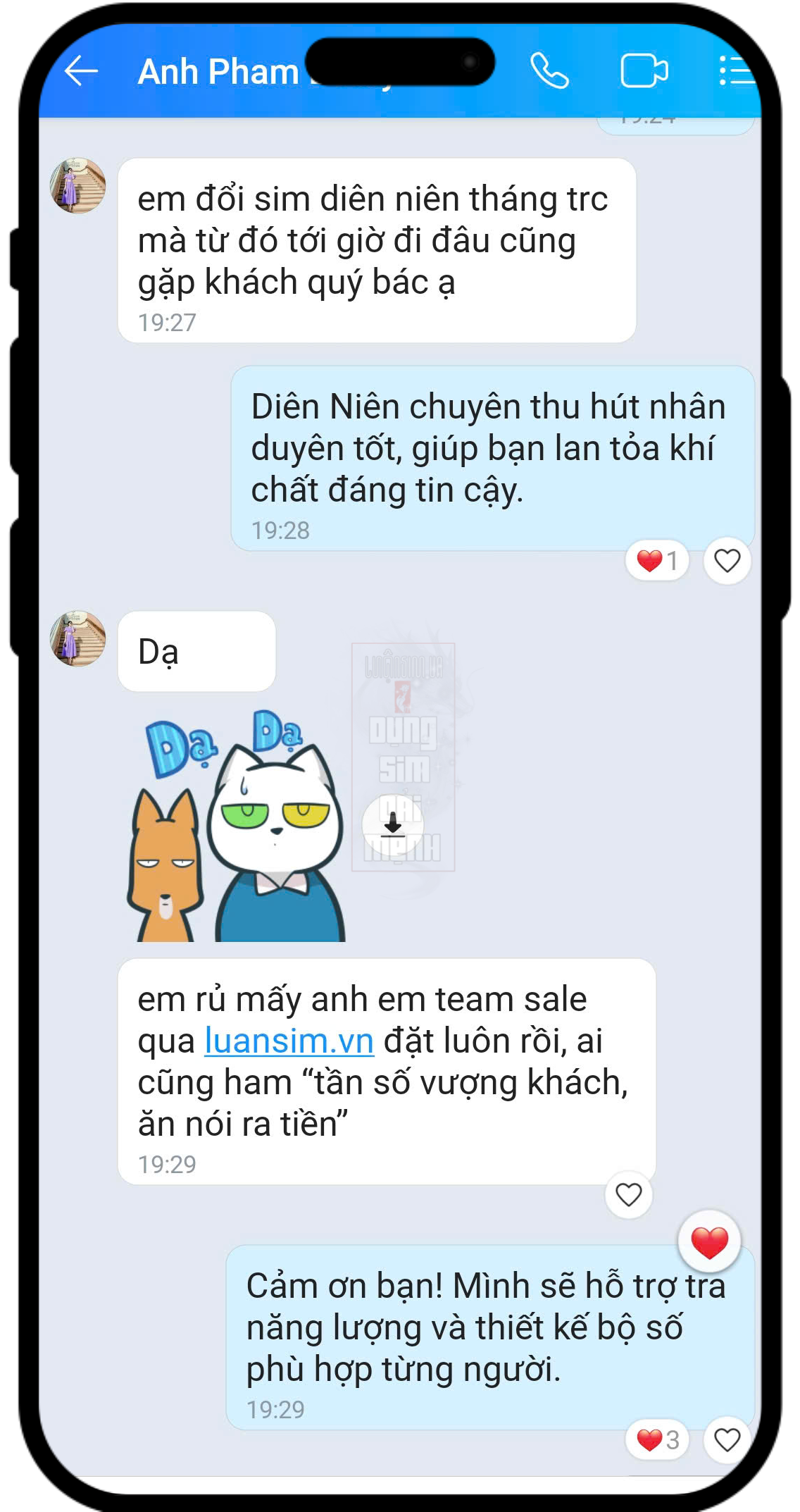This screenshot has height=1512, width=800.
Task: Like the "em rủ mấy anh em team sale" message
Action: pyautogui.click(x=628, y=1195)
